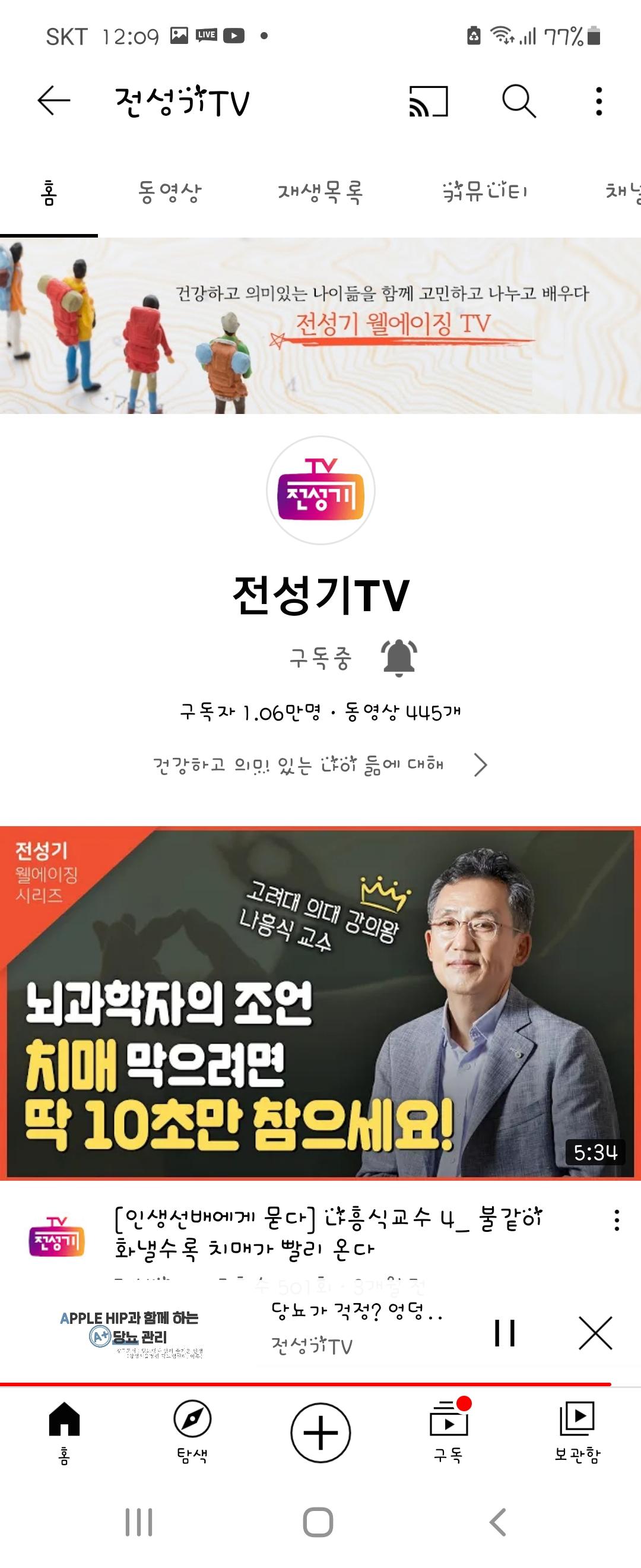Go to the 홈 bottom tab
This screenshot has height=1568, width=641.
pos(65,1432)
